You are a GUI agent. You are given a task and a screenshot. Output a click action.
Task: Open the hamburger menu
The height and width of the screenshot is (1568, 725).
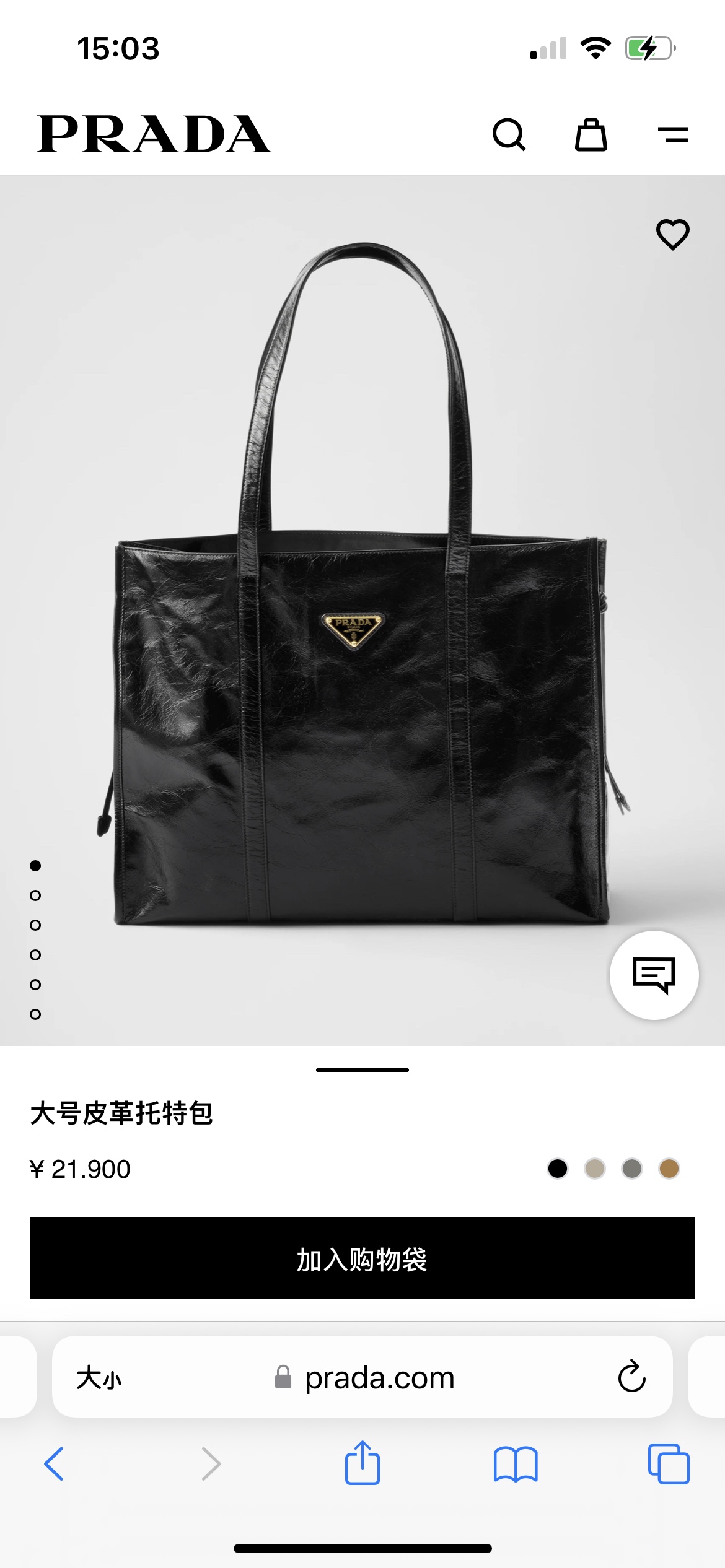[672, 134]
